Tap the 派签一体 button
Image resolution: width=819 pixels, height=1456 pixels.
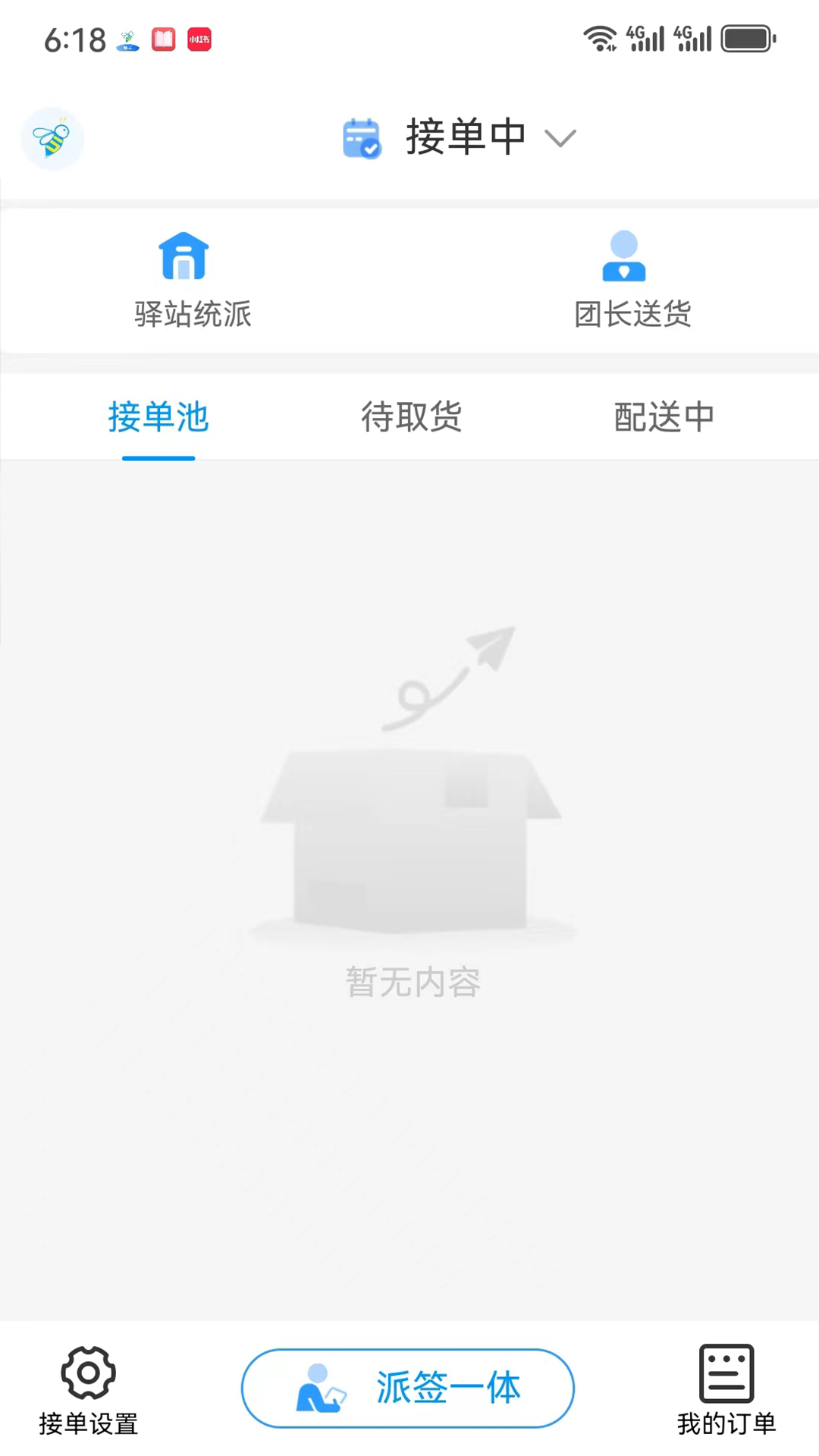tap(408, 1388)
